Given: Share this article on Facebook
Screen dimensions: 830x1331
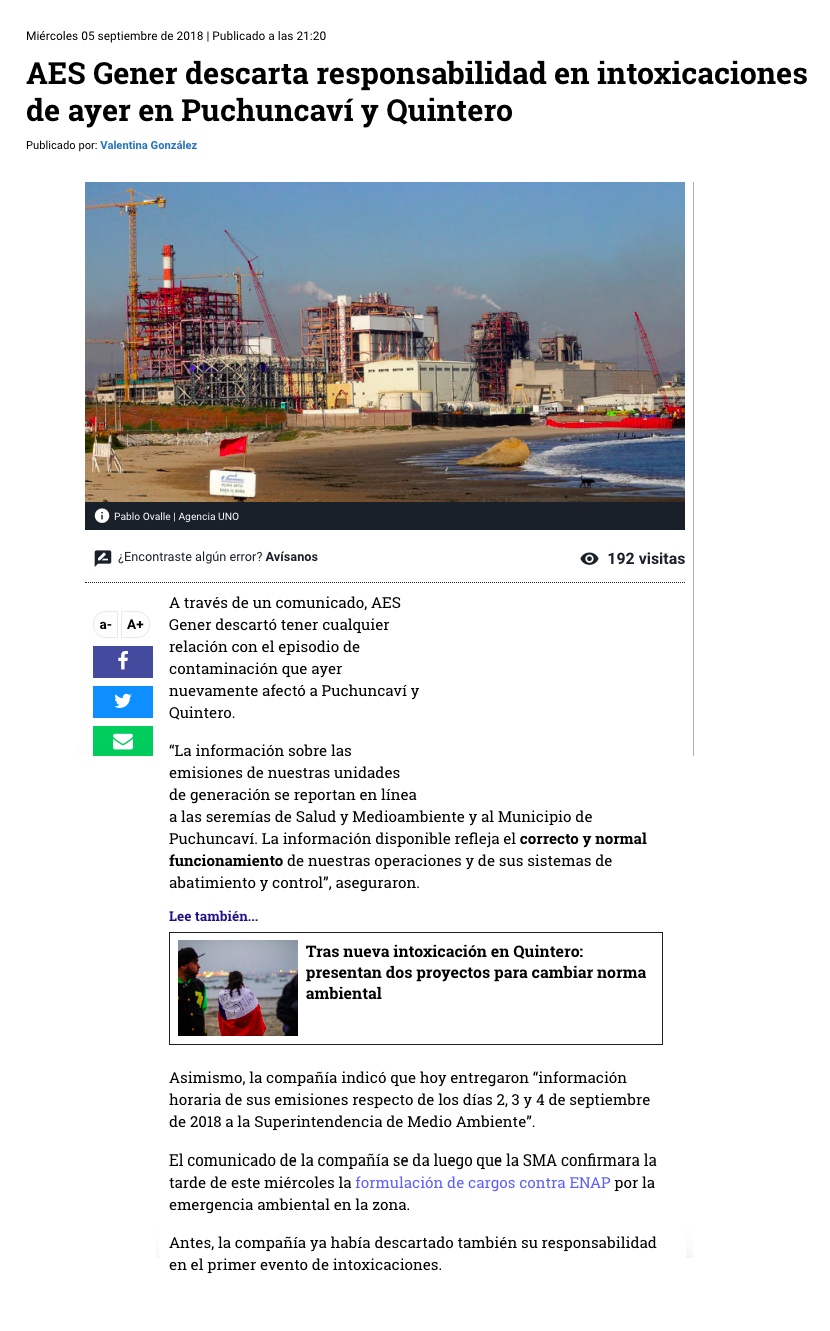Looking at the screenshot, I should pyautogui.click(x=123, y=662).
